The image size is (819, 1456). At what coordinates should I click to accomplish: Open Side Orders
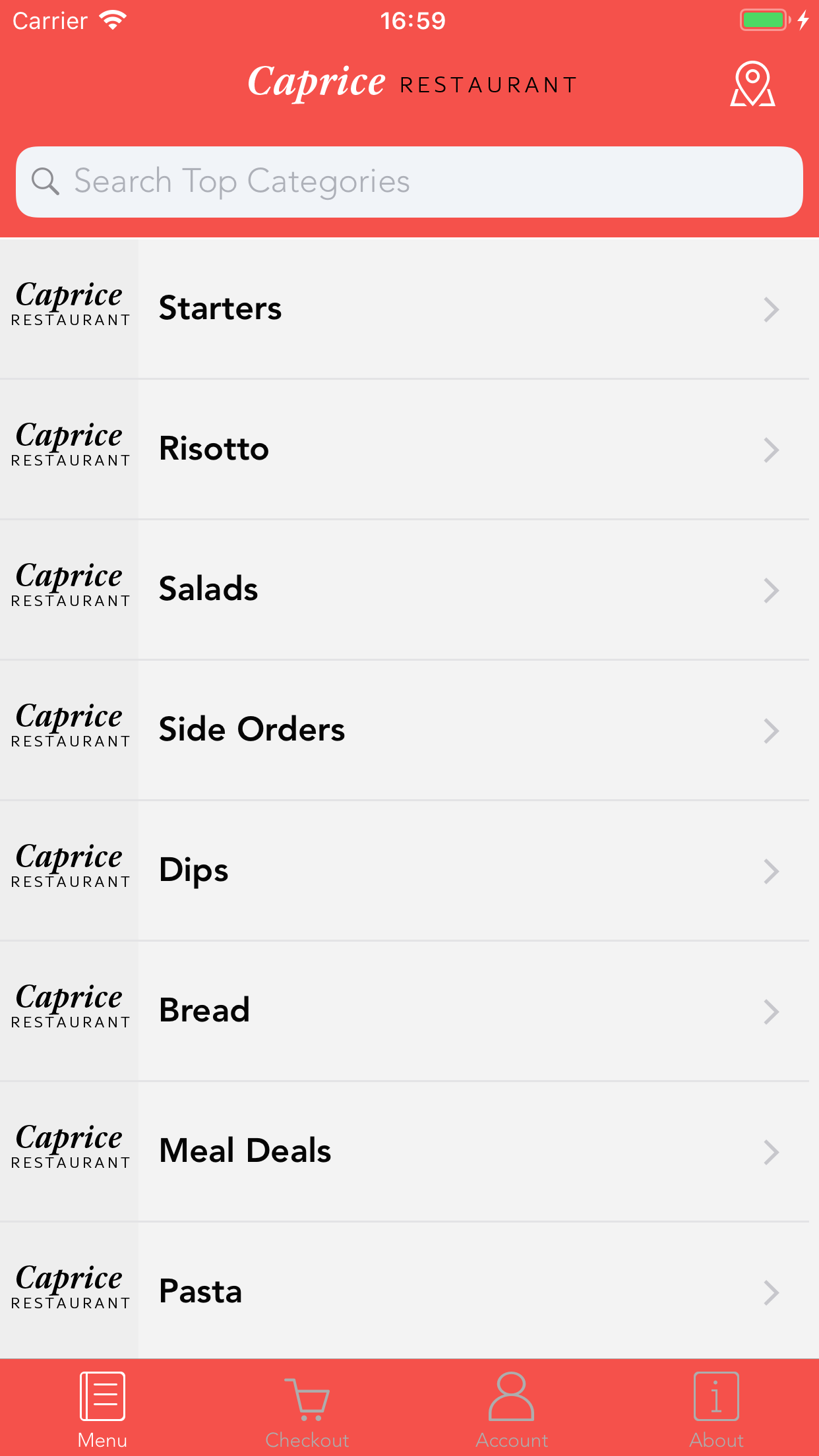(x=409, y=730)
